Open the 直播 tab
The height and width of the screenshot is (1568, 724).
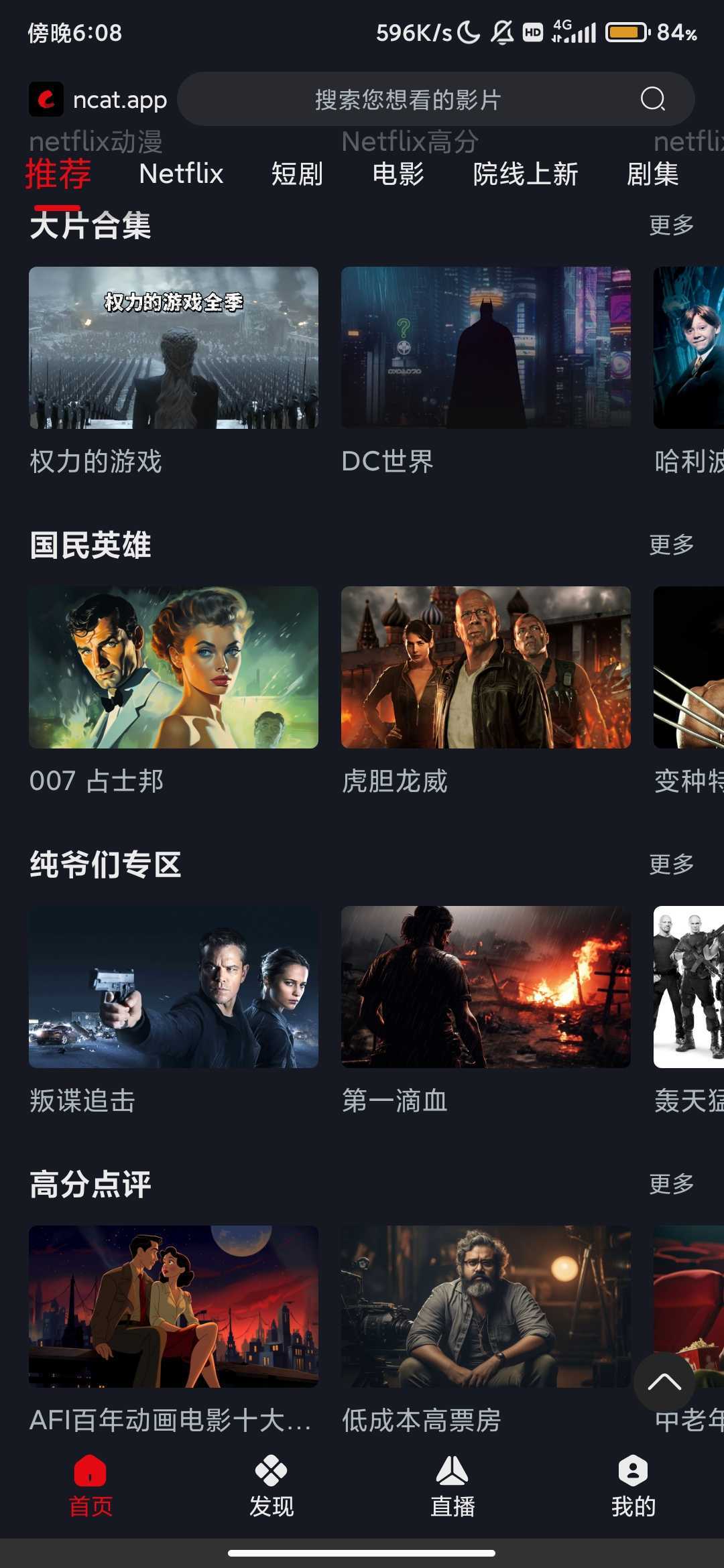pyautogui.click(x=452, y=1486)
